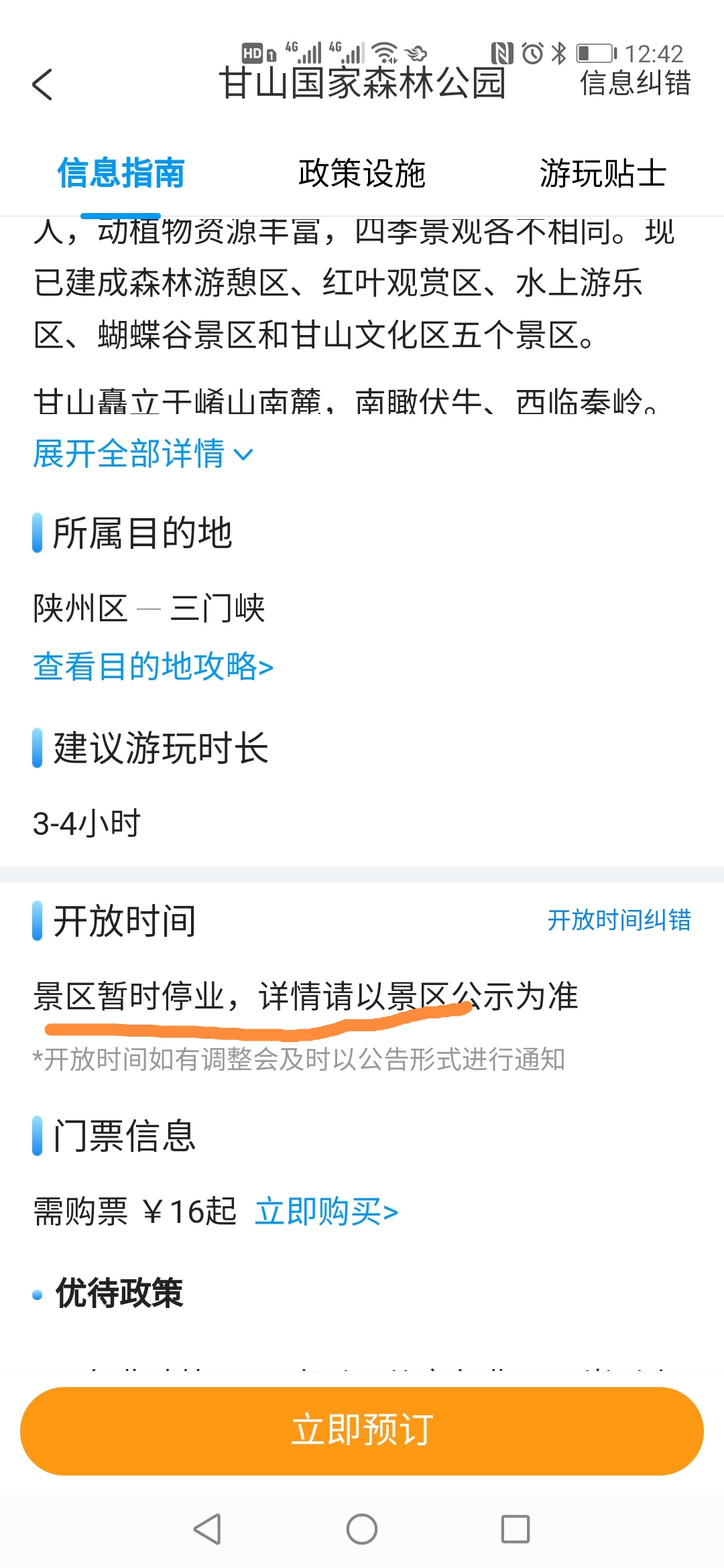Tap the system home button
The width and height of the screenshot is (724, 1568).
point(362,1529)
